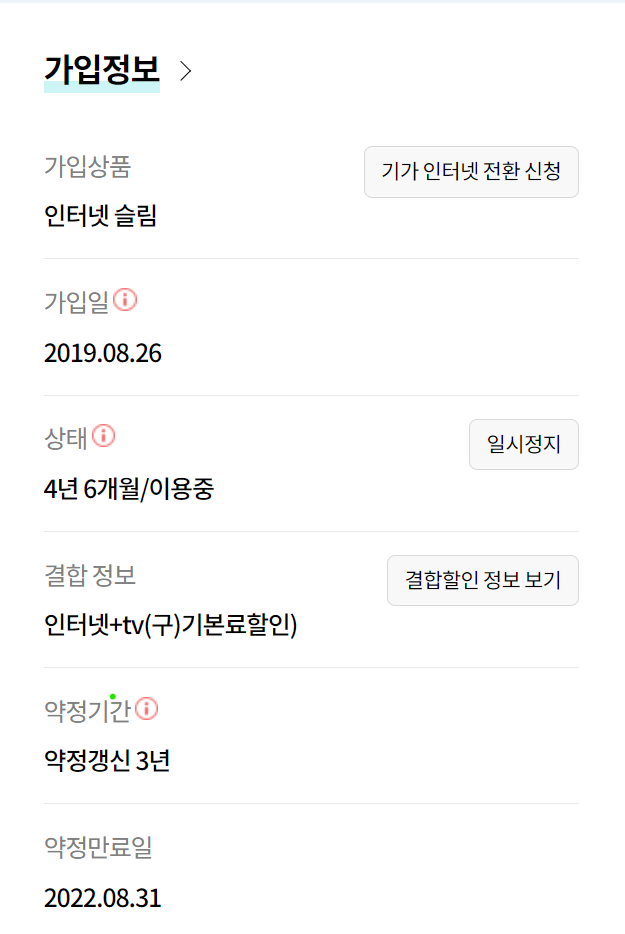Open the info icon next to 가입일
The width and height of the screenshot is (625, 934).
click(x=125, y=300)
